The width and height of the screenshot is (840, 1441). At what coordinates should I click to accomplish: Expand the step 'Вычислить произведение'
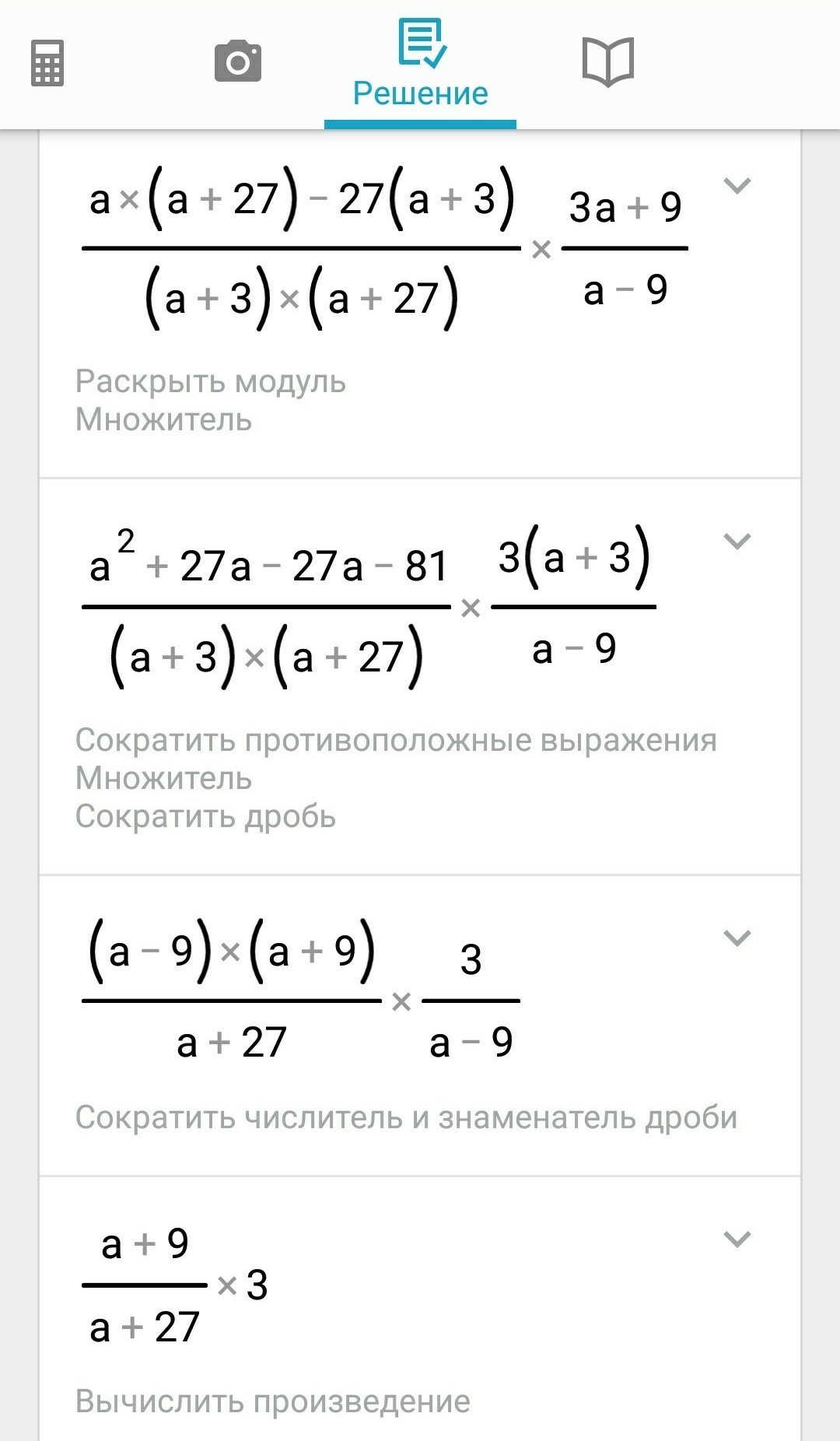737,1239
